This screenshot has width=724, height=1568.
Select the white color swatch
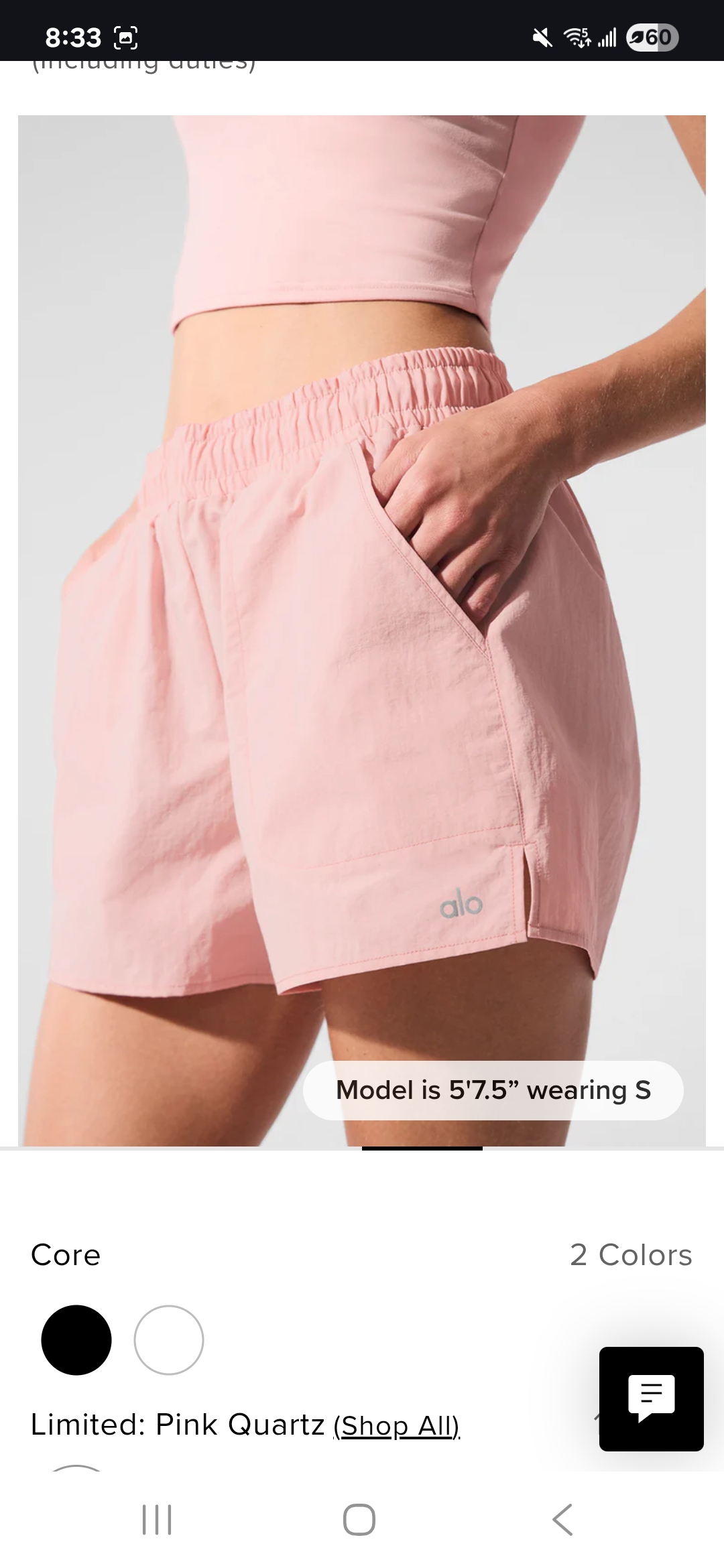coord(169,1340)
